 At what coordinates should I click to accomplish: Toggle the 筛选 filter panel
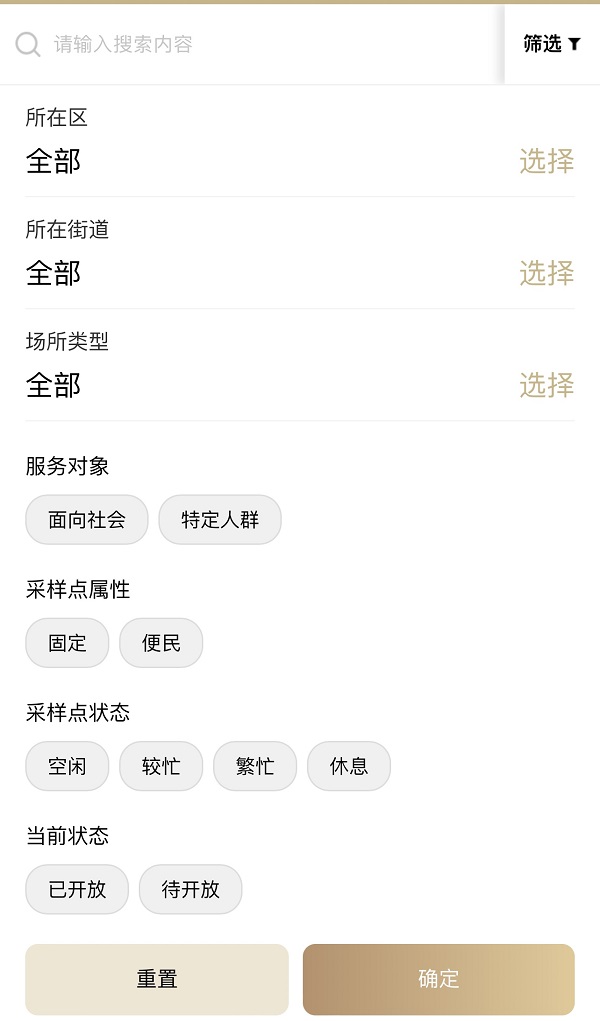551,44
